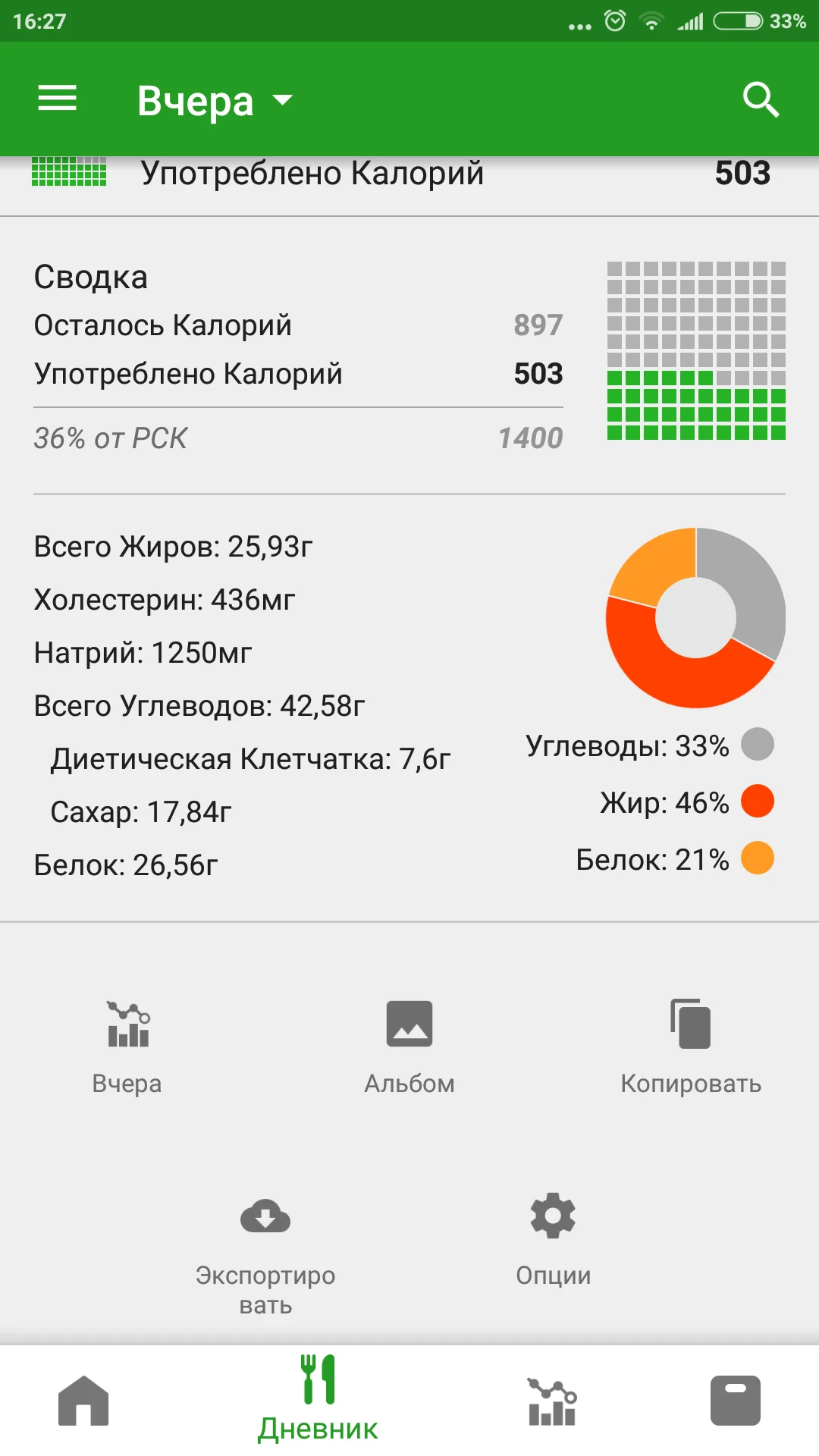Open the weight scale tab
The image size is (819, 1456).
[x=735, y=1401]
